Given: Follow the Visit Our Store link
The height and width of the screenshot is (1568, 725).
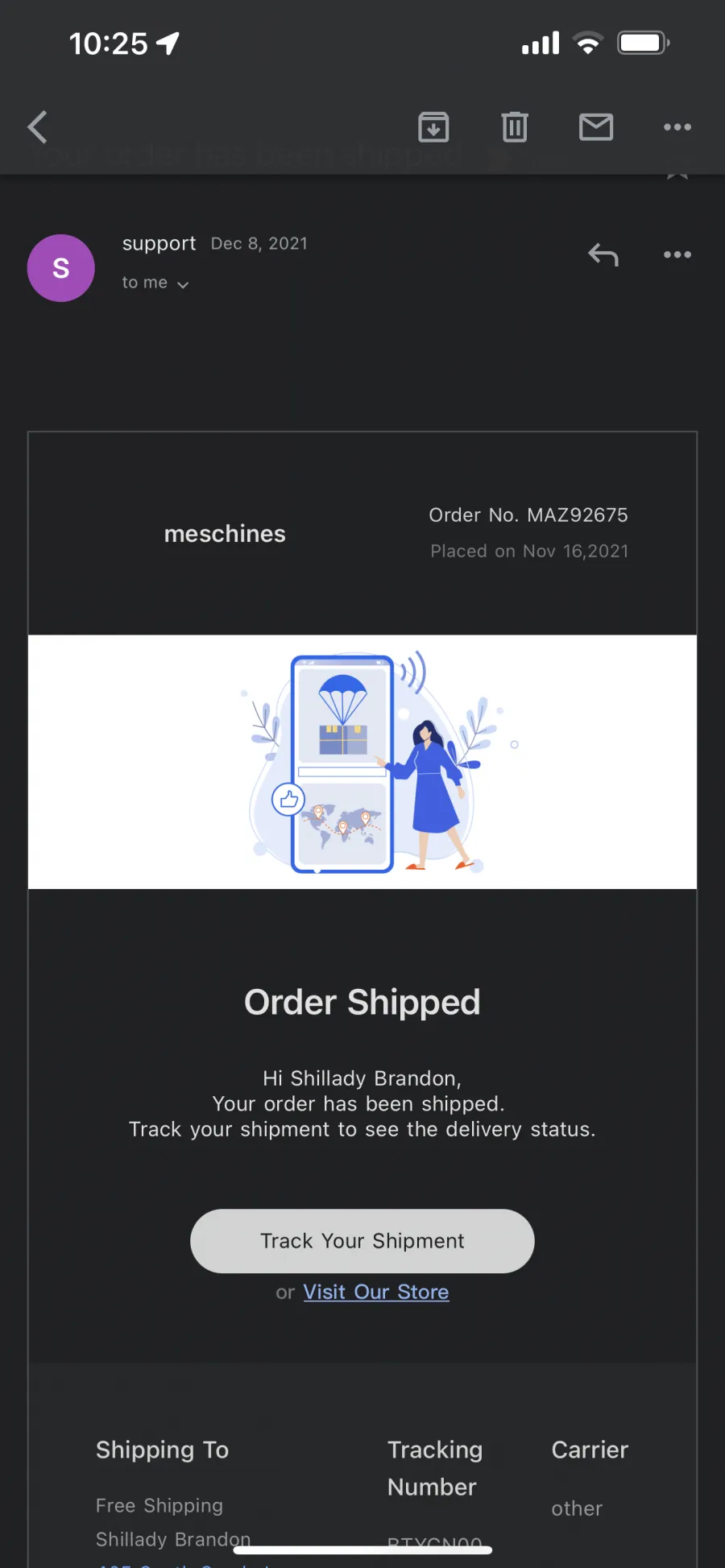Looking at the screenshot, I should click(376, 1292).
